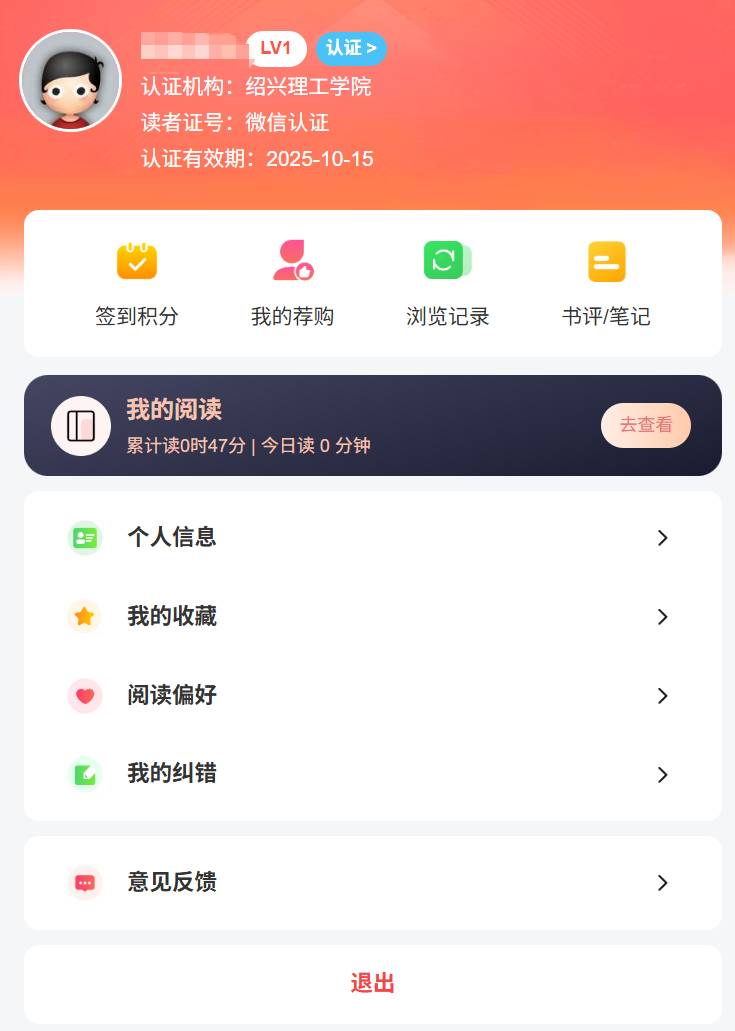
Task: Tap 退出 to log out
Action: point(372,983)
